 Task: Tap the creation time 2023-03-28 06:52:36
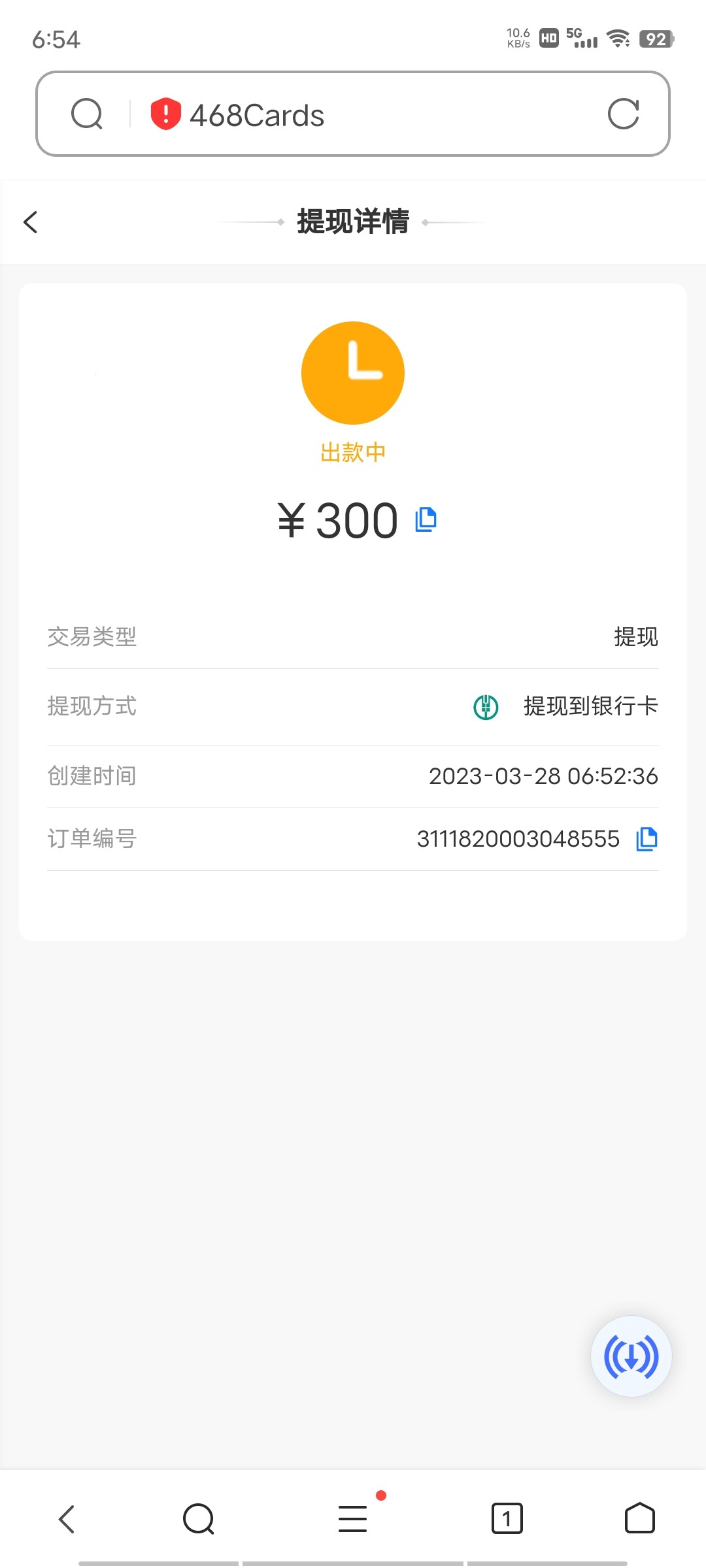[x=544, y=776]
